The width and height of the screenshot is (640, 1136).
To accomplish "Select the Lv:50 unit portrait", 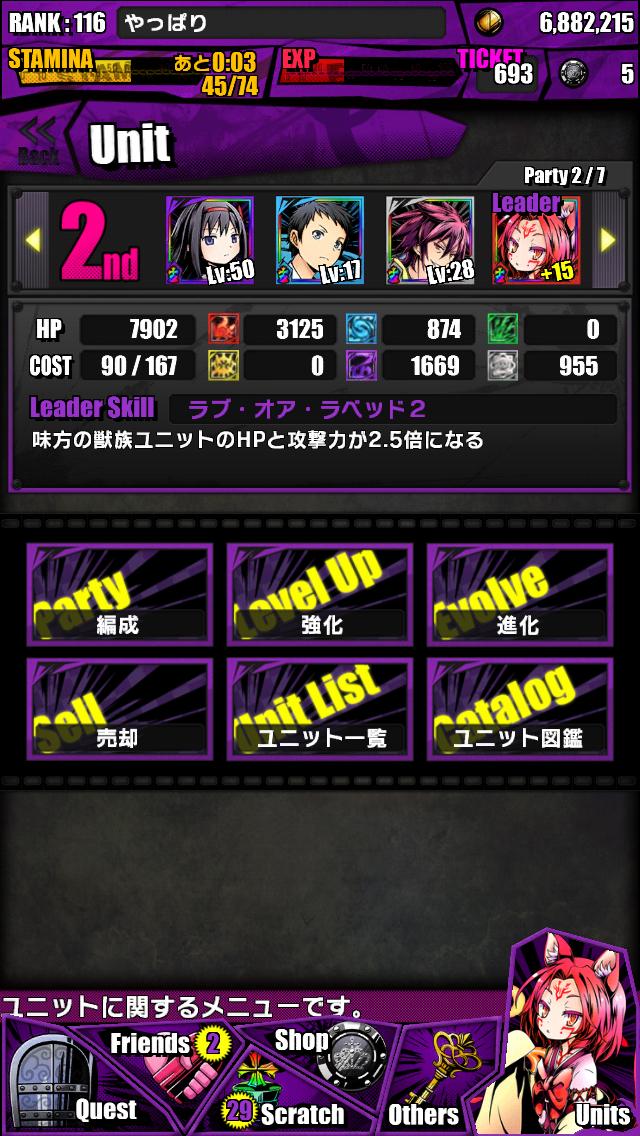I will [x=210, y=240].
